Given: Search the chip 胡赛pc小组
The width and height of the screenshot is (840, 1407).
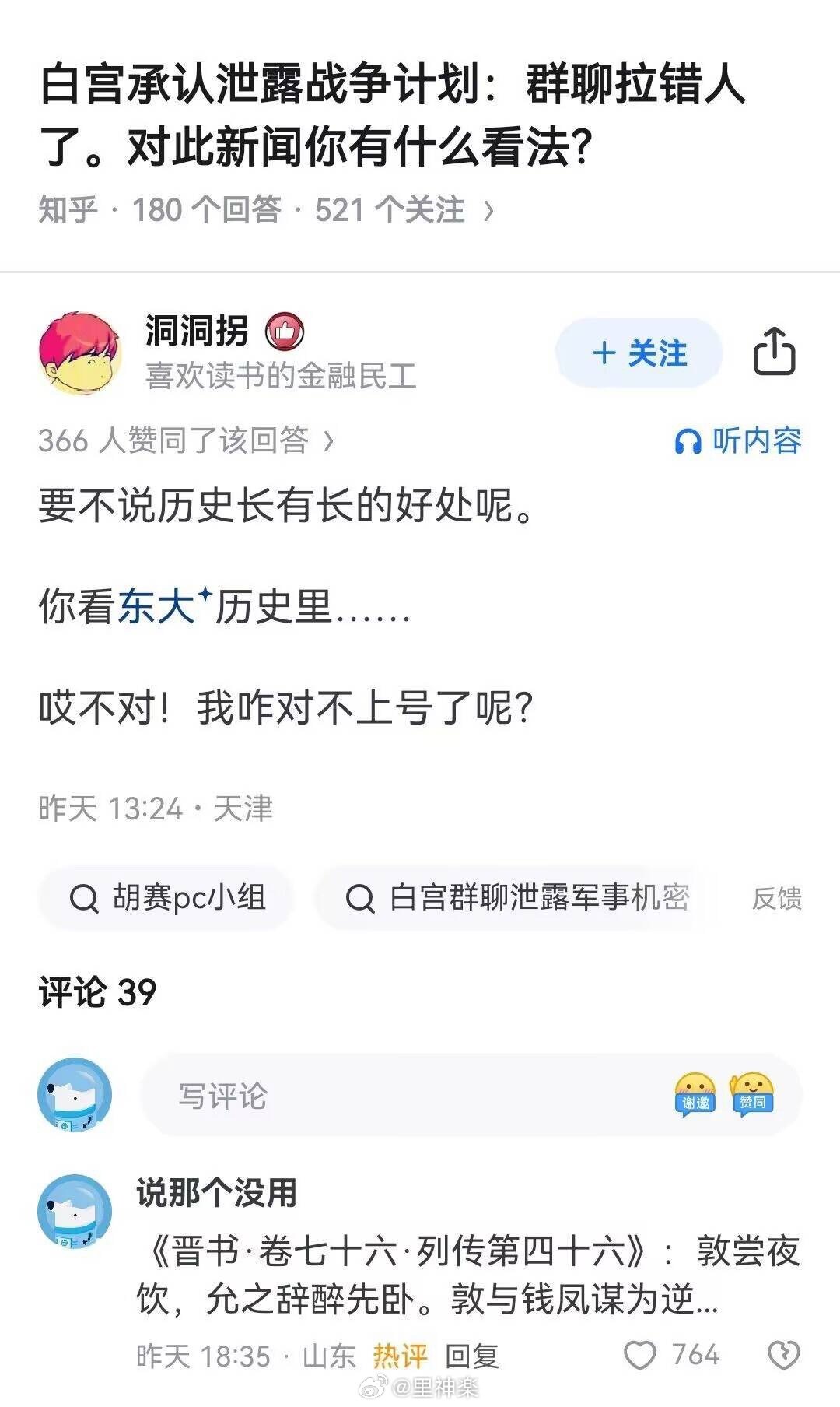Looking at the screenshot, I should tap(166, 898).
